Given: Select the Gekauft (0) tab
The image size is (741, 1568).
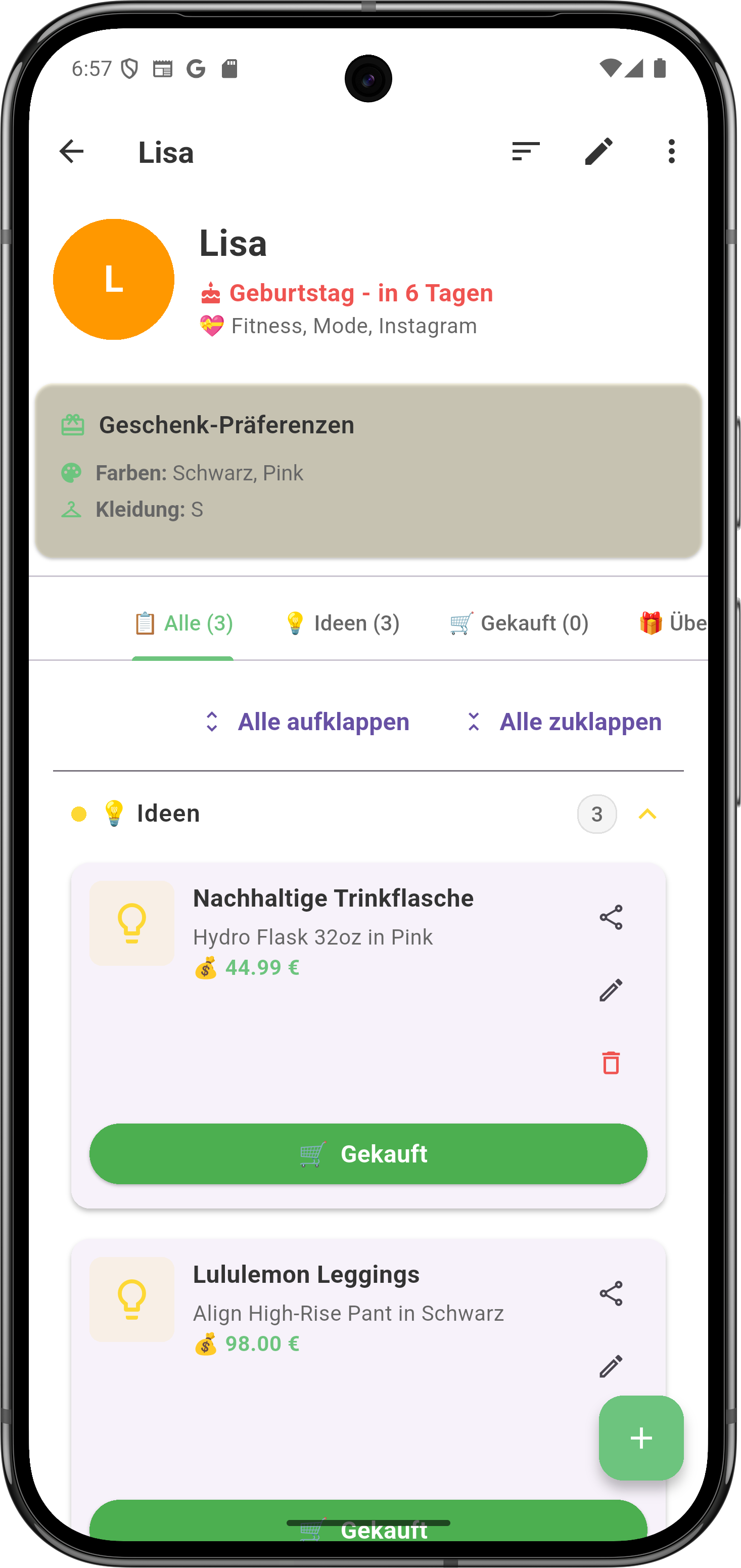Looking at the screenshot, I should [519, 623].
